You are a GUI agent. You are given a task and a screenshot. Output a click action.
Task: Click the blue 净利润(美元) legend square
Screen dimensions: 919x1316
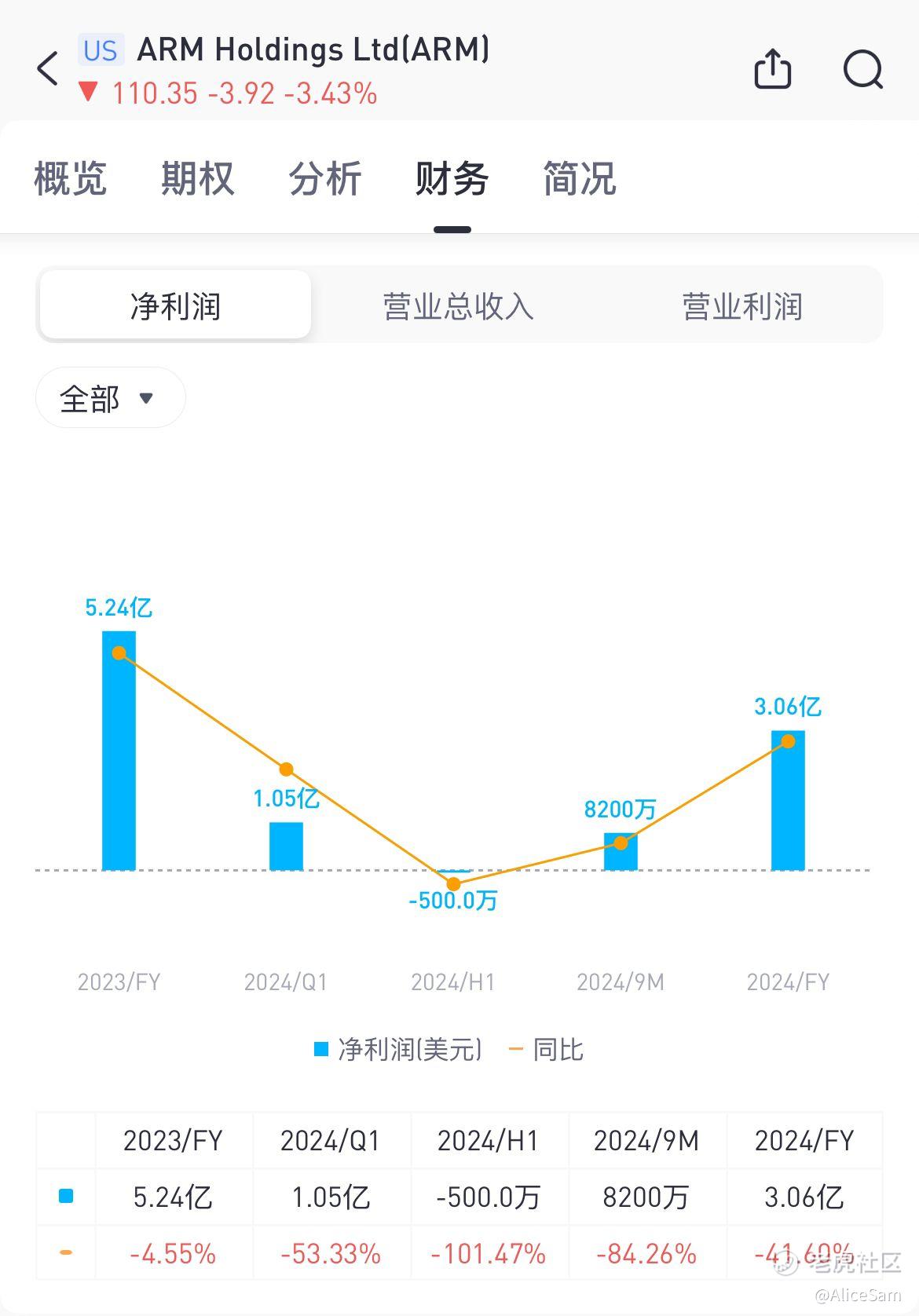tap(320, 1048)
